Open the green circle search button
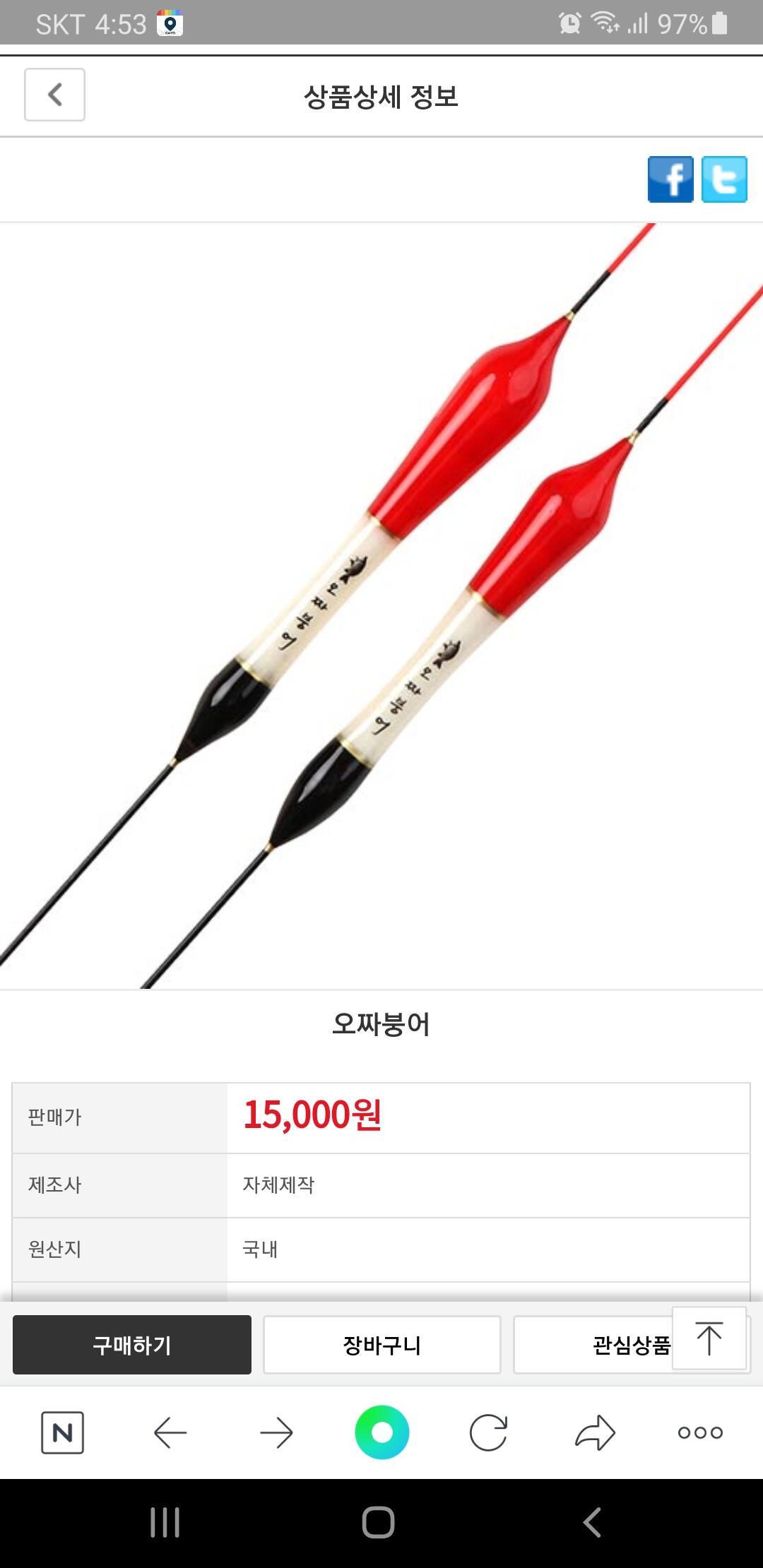The height and width of the screenshot is (1568, 763). (x=382, y=1432)
